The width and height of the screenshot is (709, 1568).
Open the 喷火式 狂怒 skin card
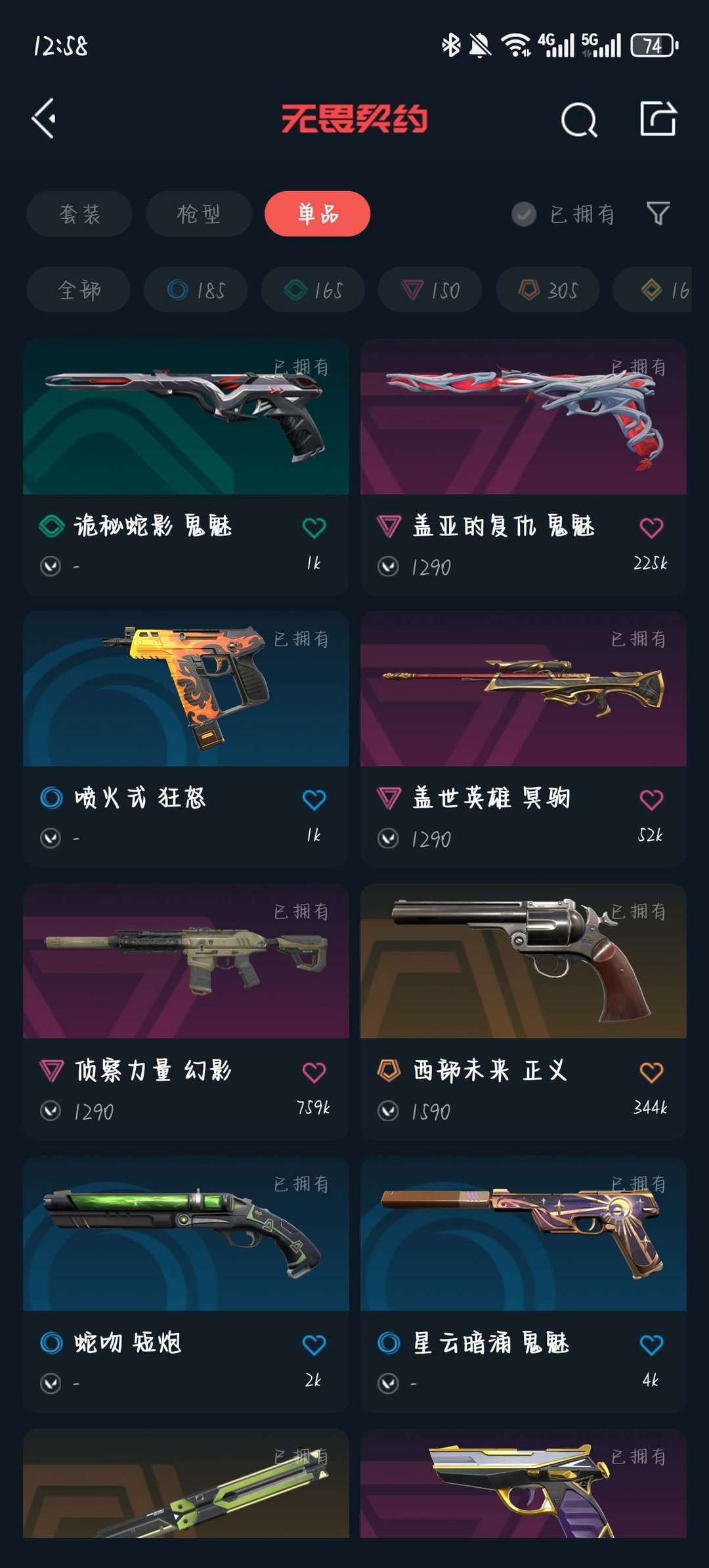[x=186, y=740]
